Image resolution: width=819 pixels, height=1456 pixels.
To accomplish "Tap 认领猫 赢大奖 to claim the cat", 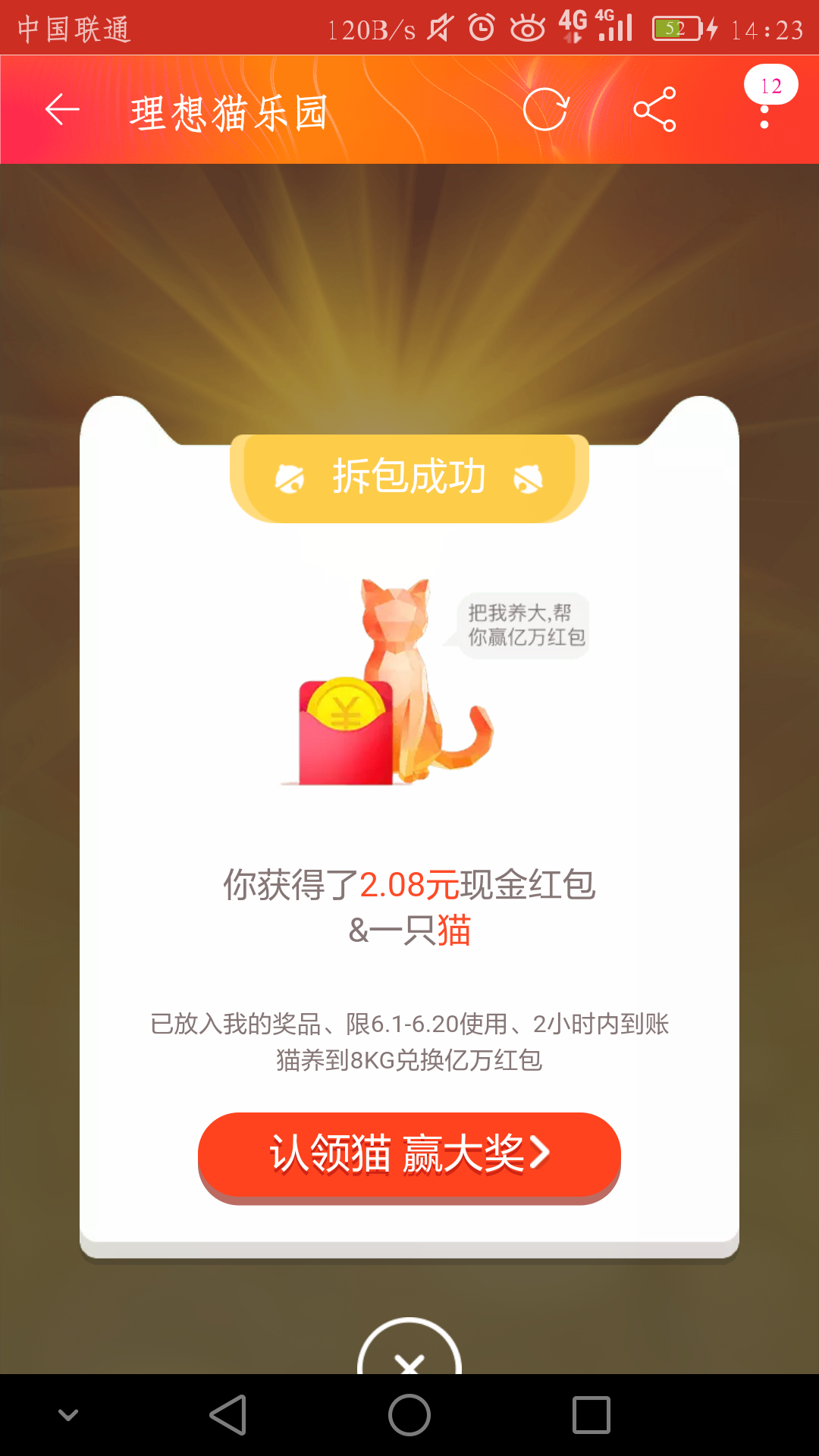I will tap(409, 1154).
